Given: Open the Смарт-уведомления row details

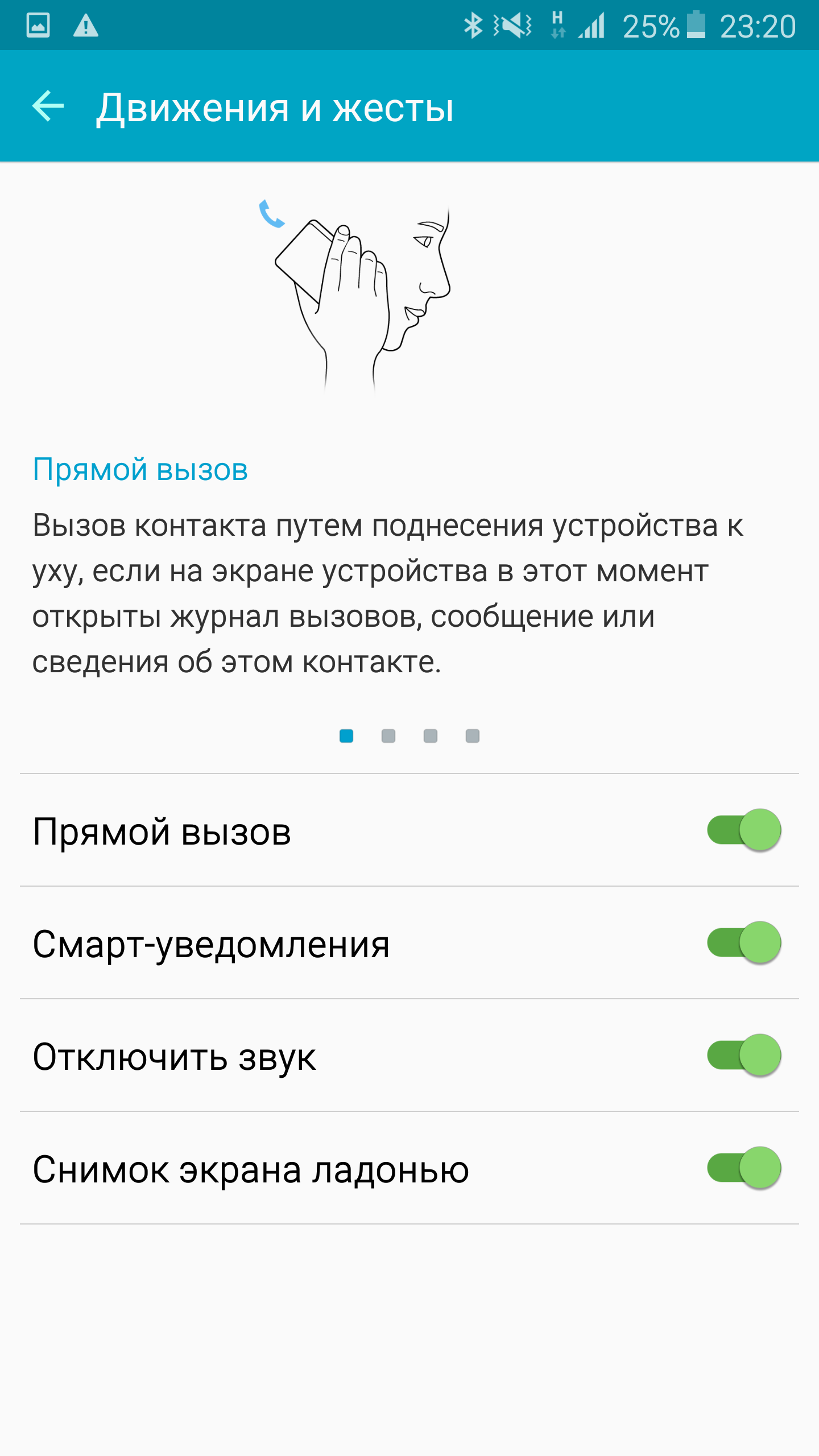Looking at the screenshot, I should click(x=212, y=944).
